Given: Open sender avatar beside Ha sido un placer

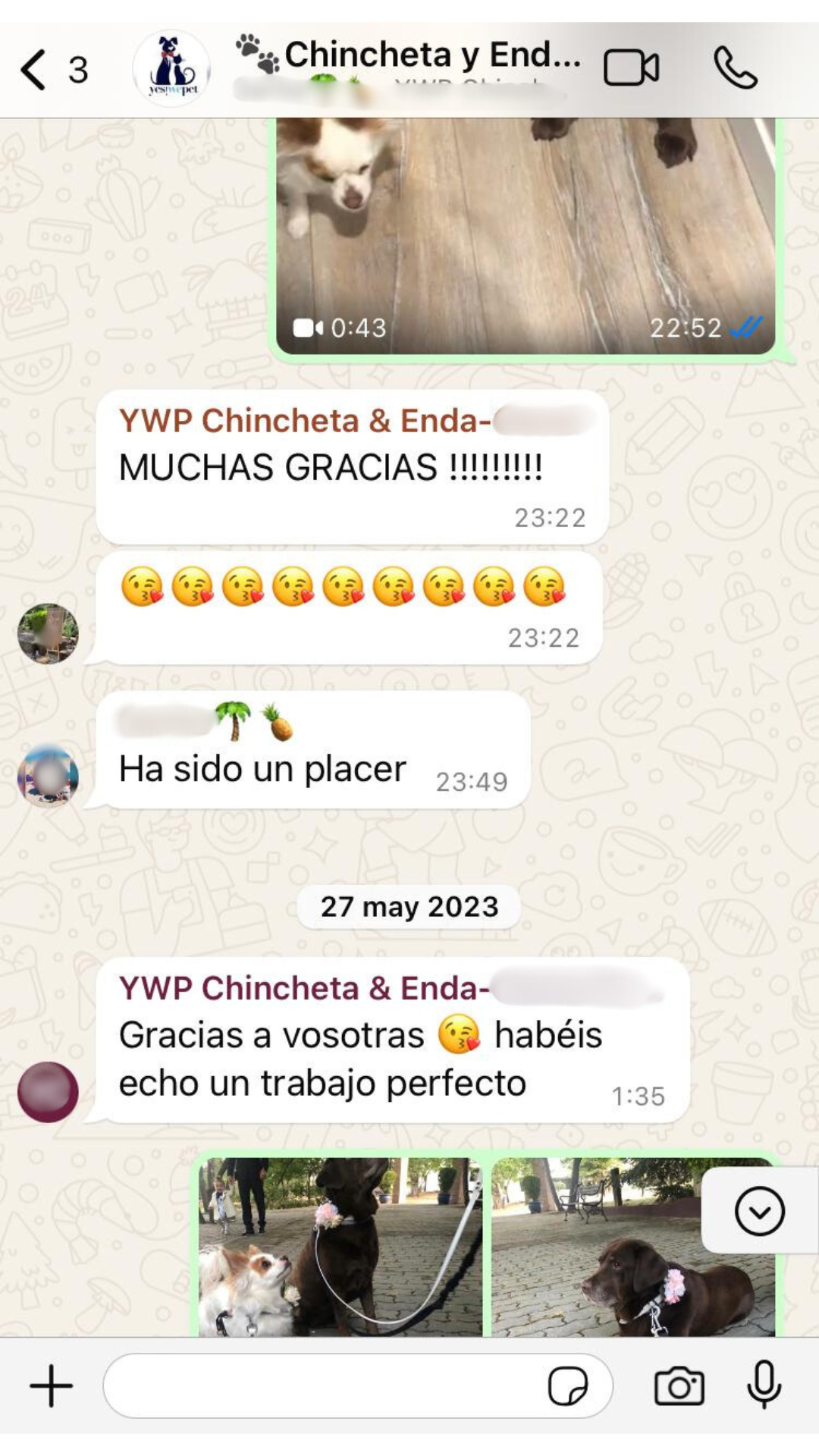Looking at the screenshot, I should click(48, 776).
